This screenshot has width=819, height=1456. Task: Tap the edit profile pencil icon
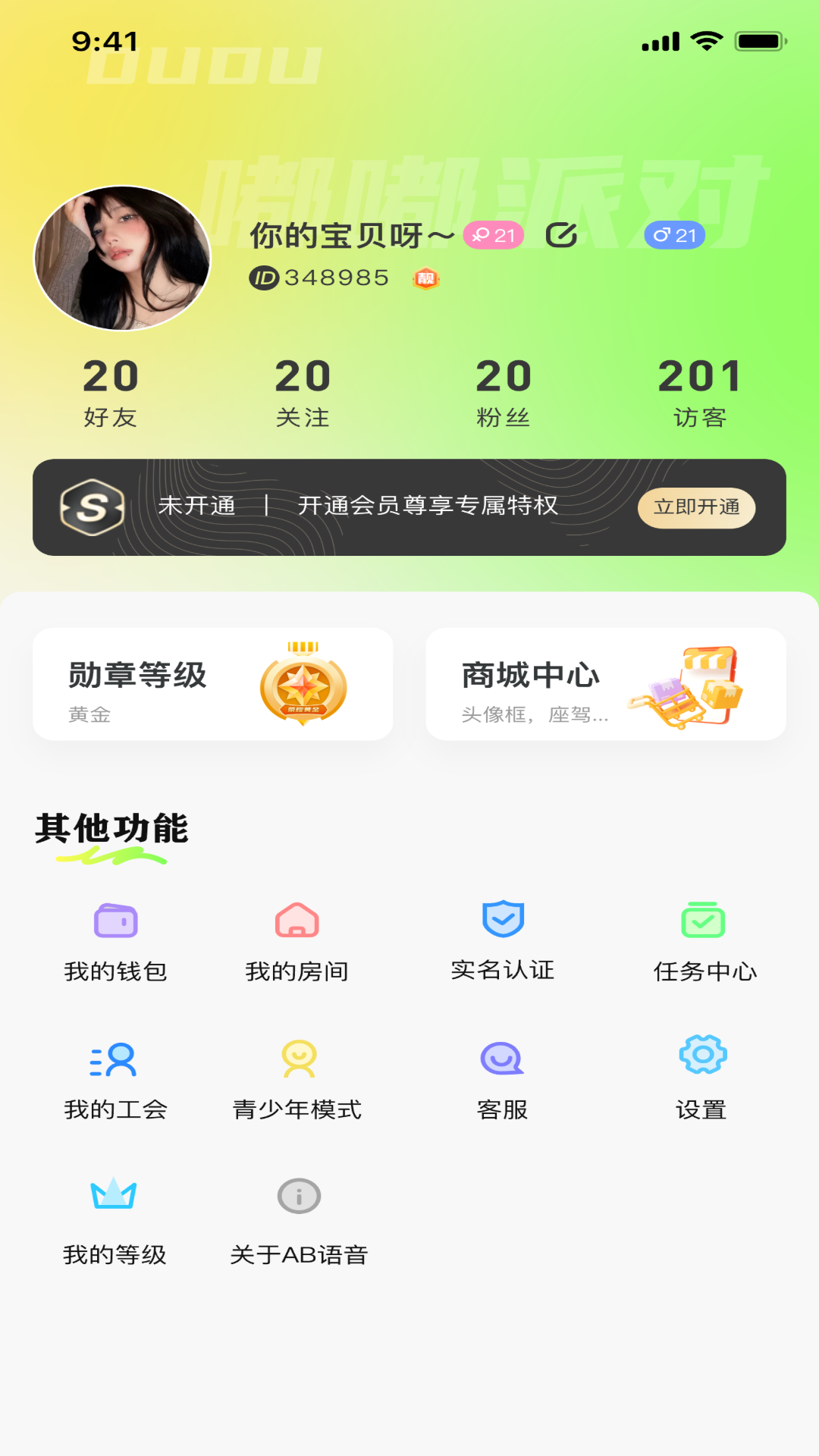(x=561, y=236)
